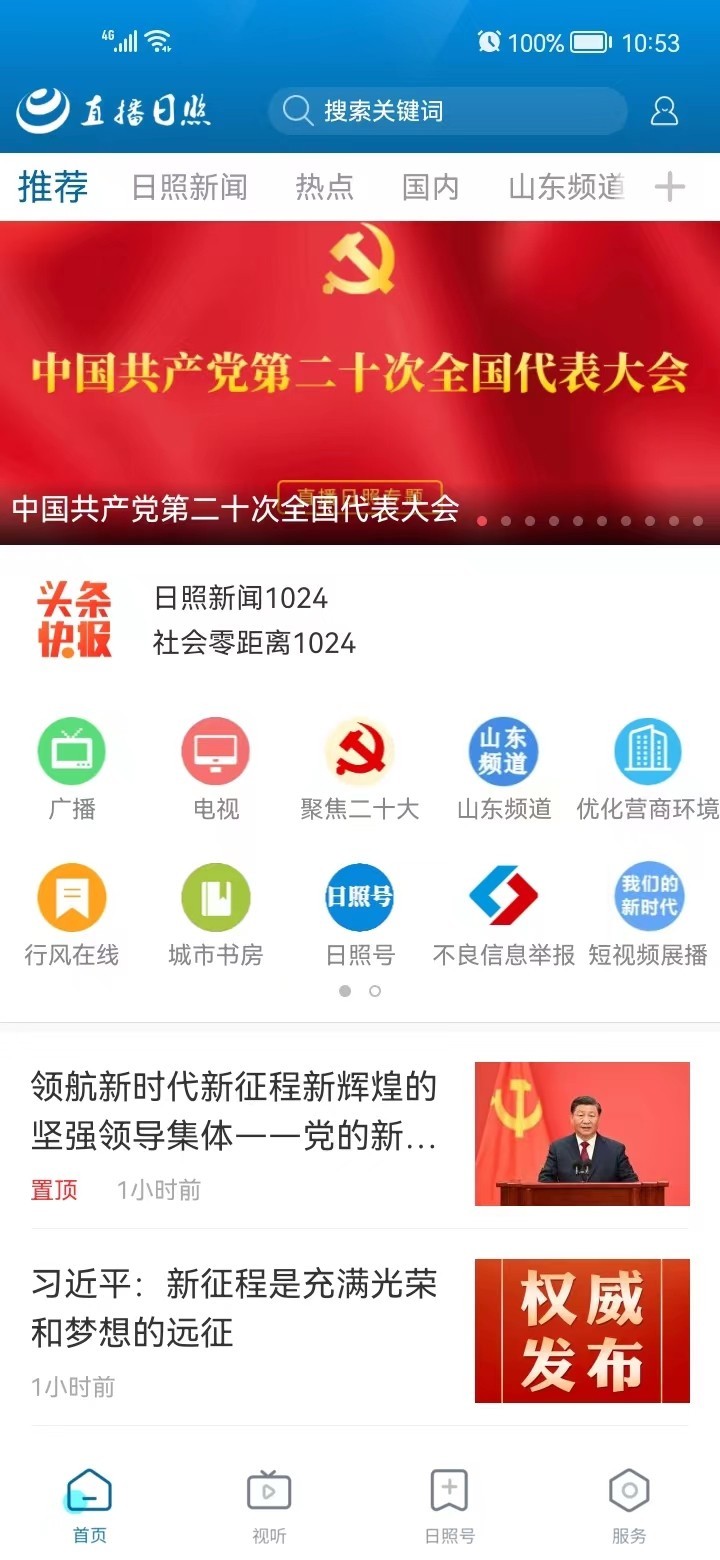720x1560 pixels.
Task: Switch to the 热点 tab
Action: click(x=324, y=187)
